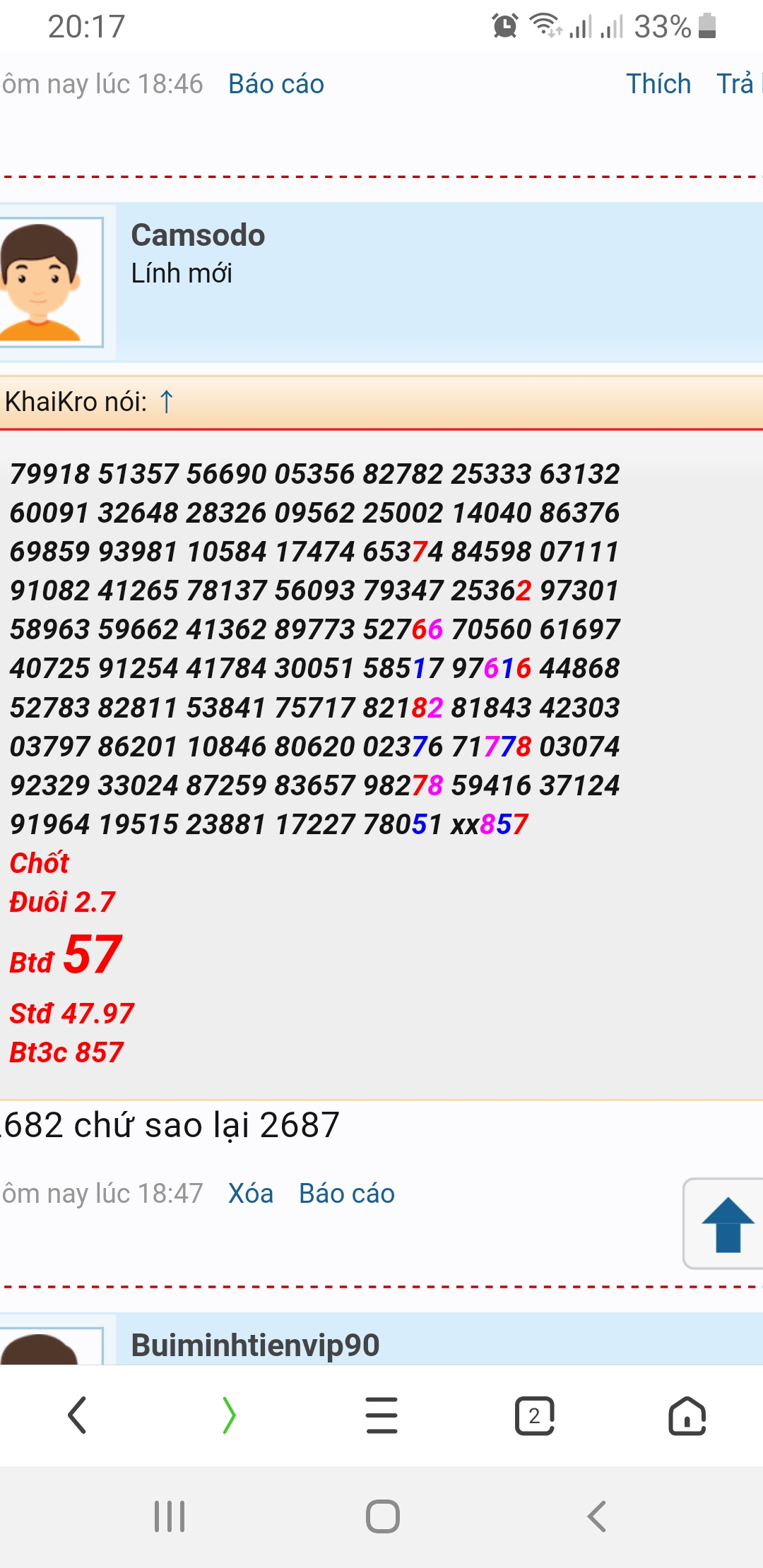The height and width of the screenshot is (1568, 763).
Task: Report the 18:46 post with Báo cáo
Action: tap(276, 84)
